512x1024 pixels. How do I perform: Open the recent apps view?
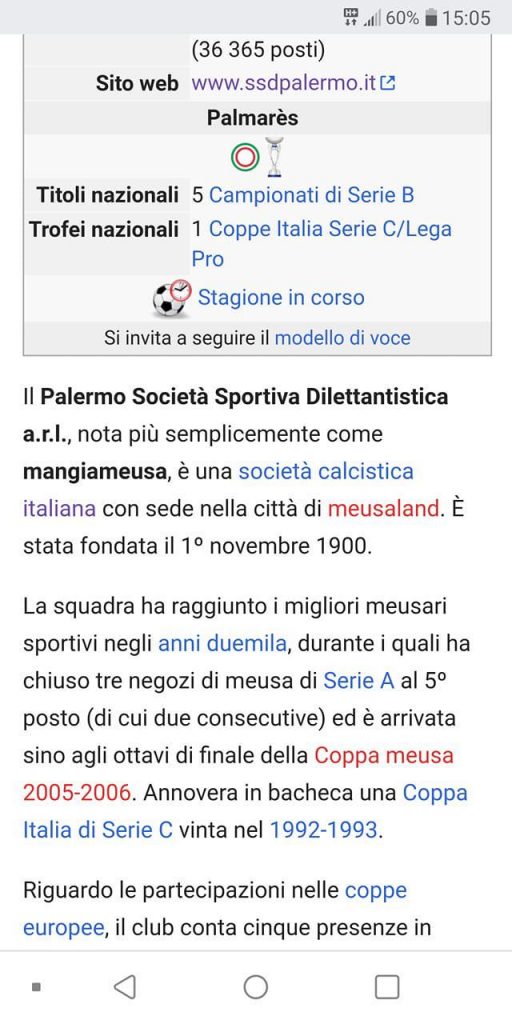coord(387,987)
